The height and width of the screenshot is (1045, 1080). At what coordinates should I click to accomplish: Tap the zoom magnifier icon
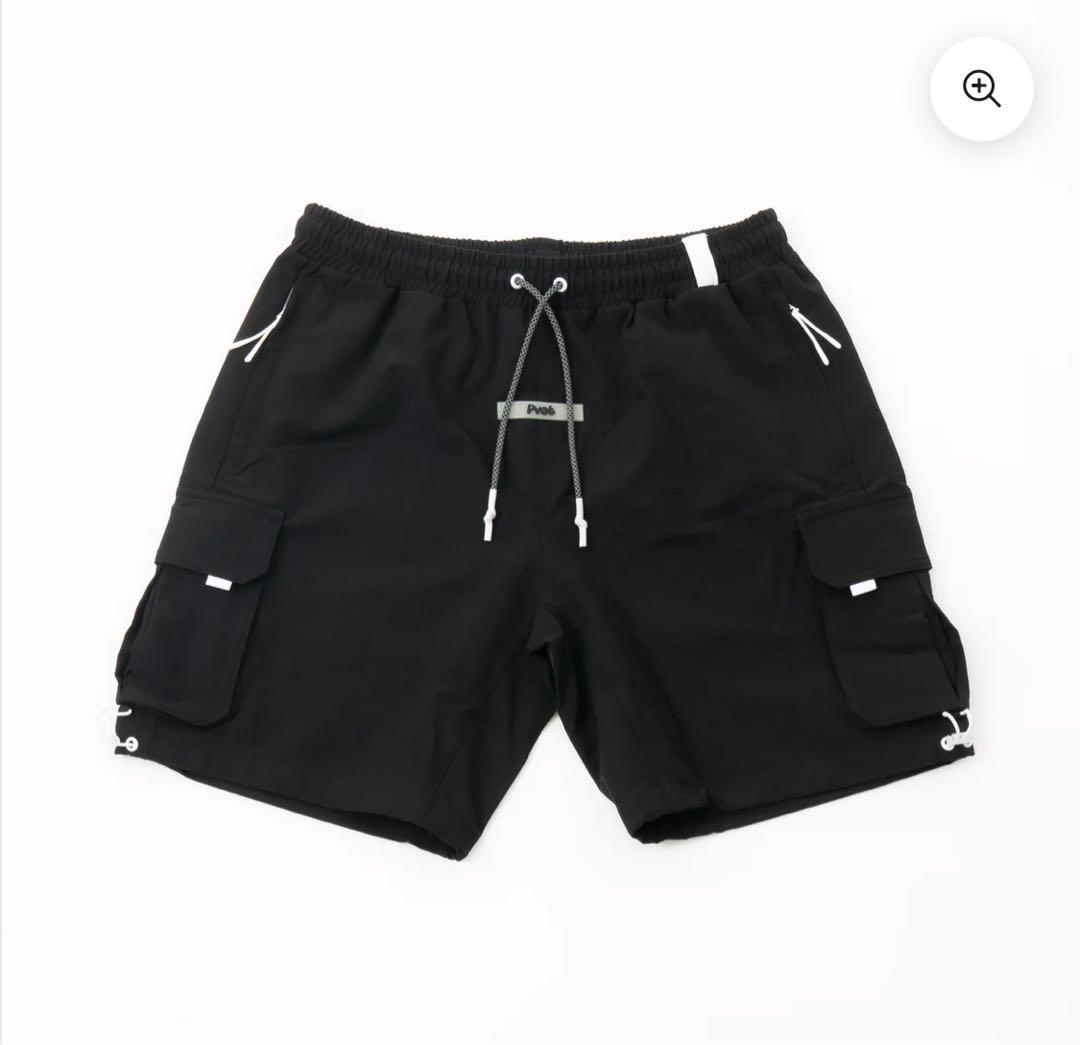coord(980,90)
